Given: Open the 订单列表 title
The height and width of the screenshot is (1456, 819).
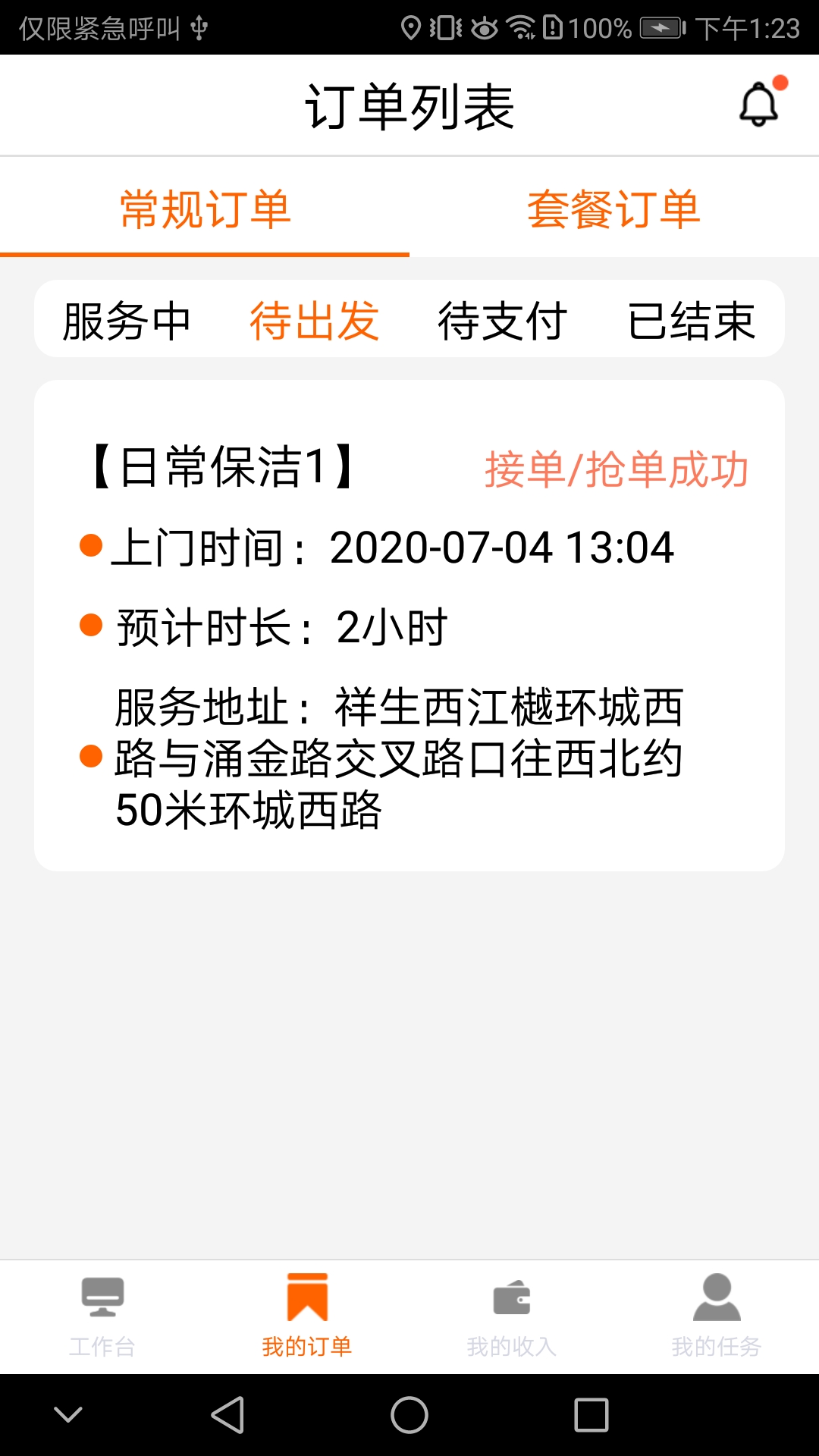Looking at the screenshot, I should (409, 105).
